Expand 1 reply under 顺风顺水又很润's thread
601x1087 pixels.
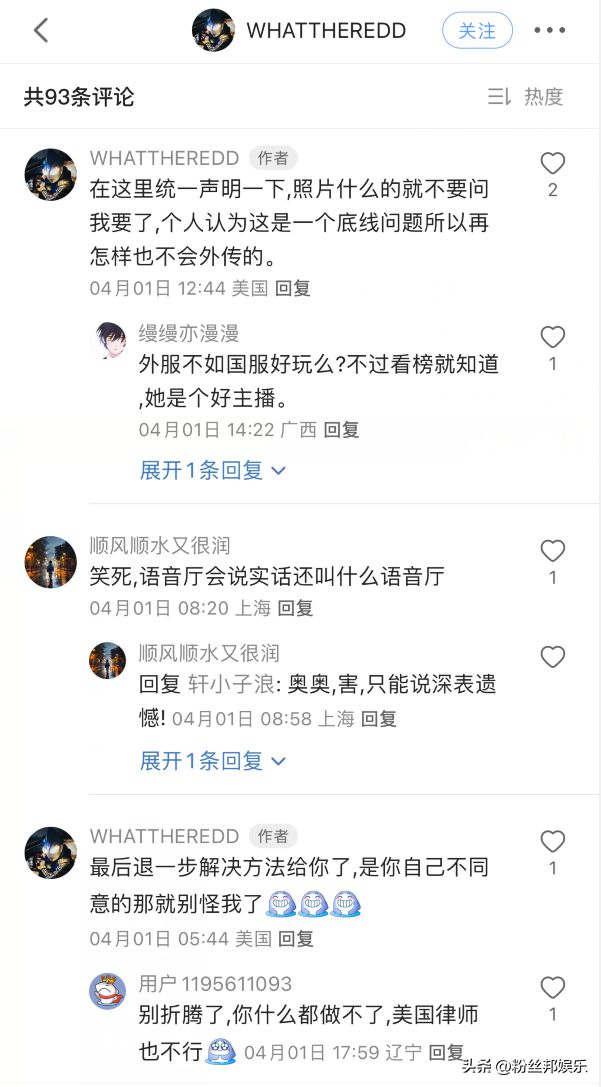pos(213,761)
